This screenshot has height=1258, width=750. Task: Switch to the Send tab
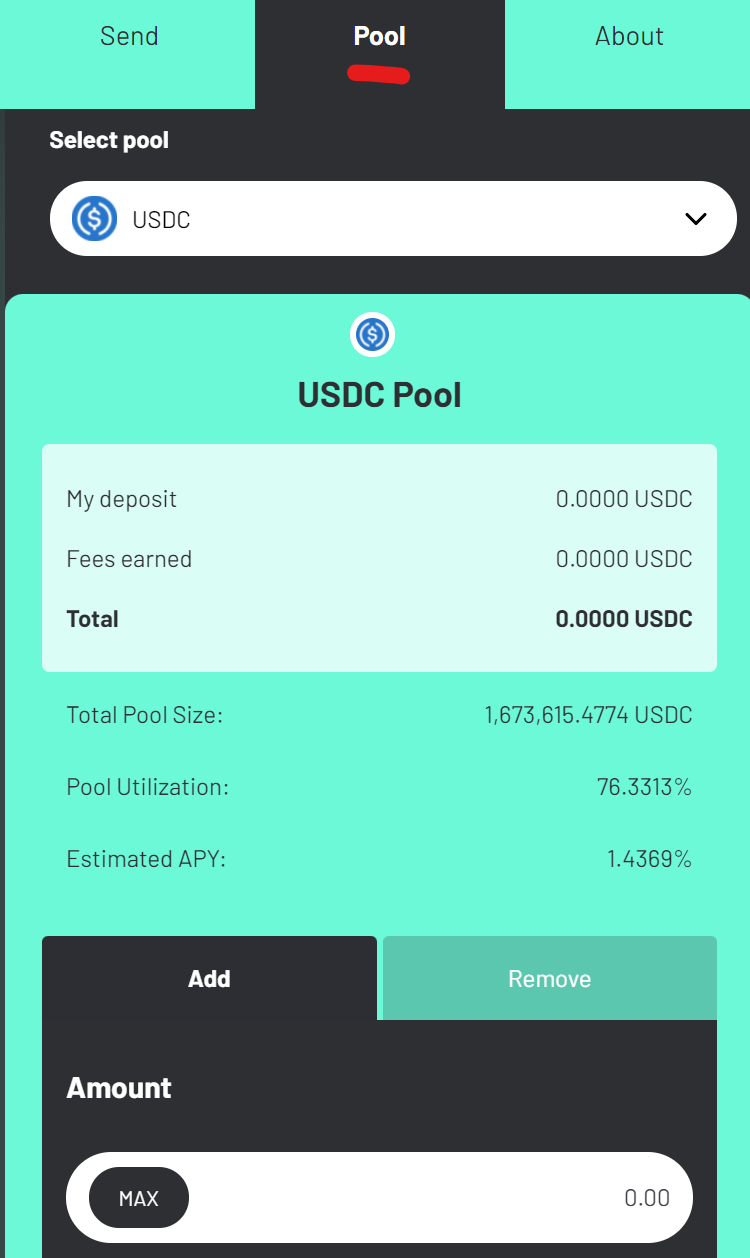pos(129,37)
